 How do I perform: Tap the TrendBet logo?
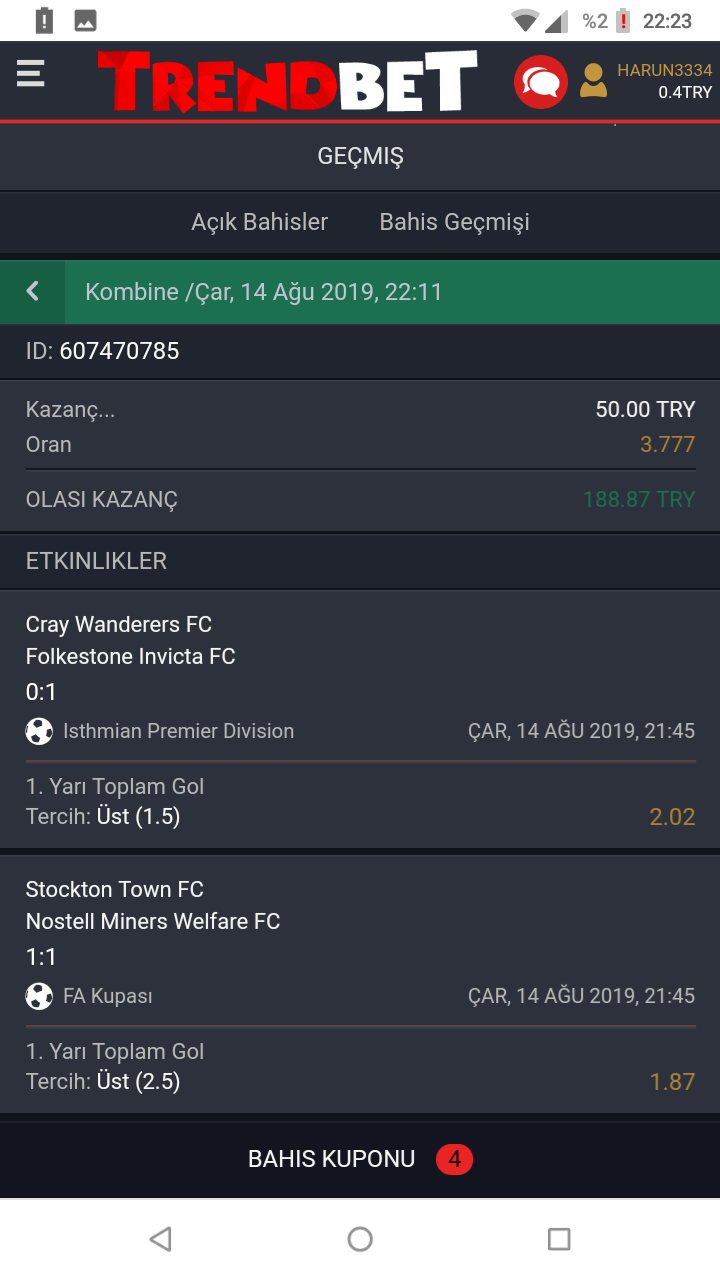(x=287, y=81)
